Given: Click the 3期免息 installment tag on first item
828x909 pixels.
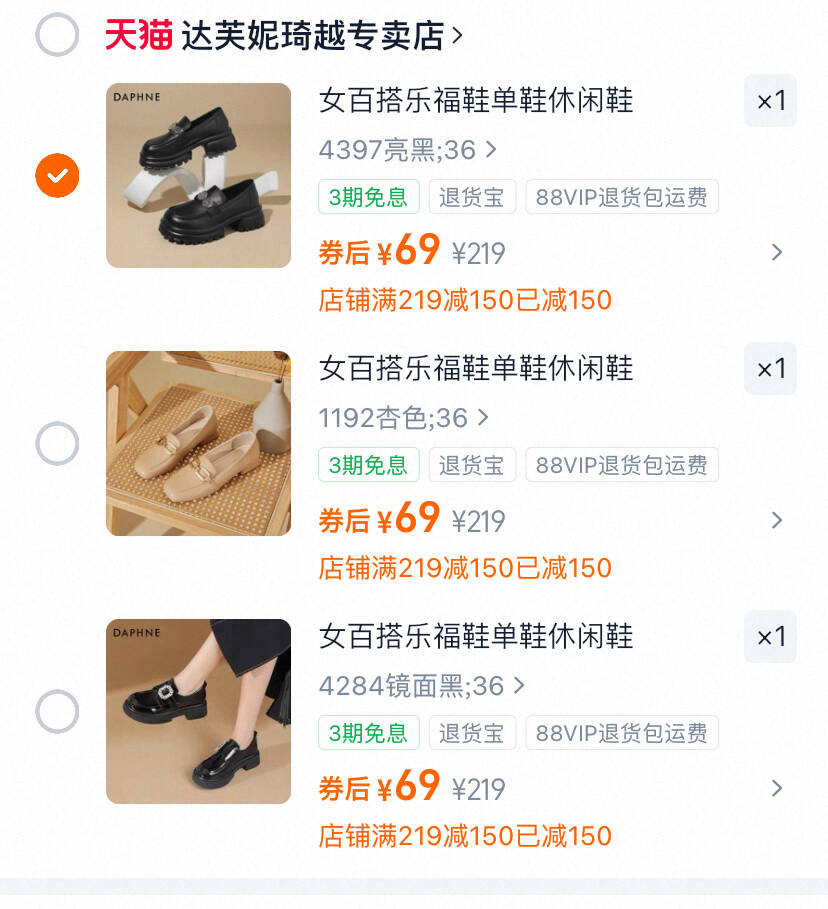Looking at the screenshot, I should point(369,196).
